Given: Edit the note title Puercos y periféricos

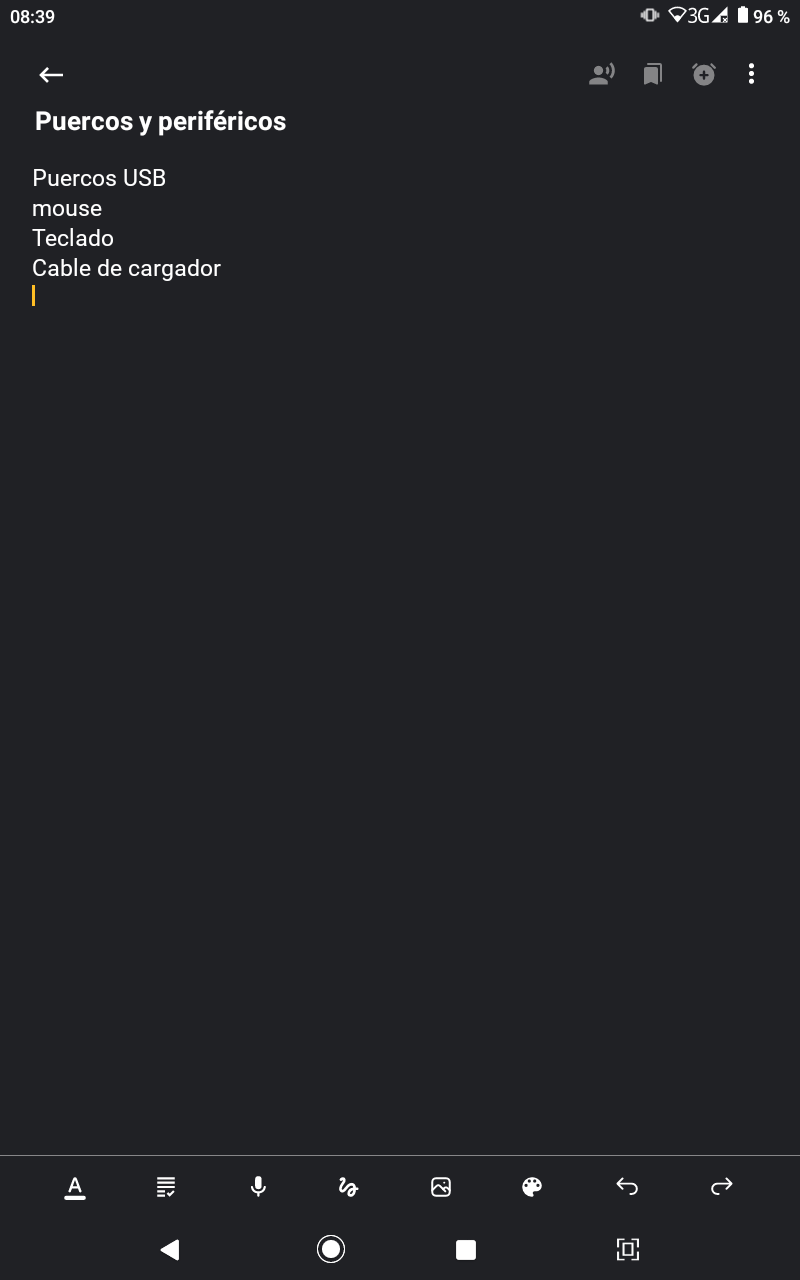Looking at the screenshot, I should (x=161, y=122).
